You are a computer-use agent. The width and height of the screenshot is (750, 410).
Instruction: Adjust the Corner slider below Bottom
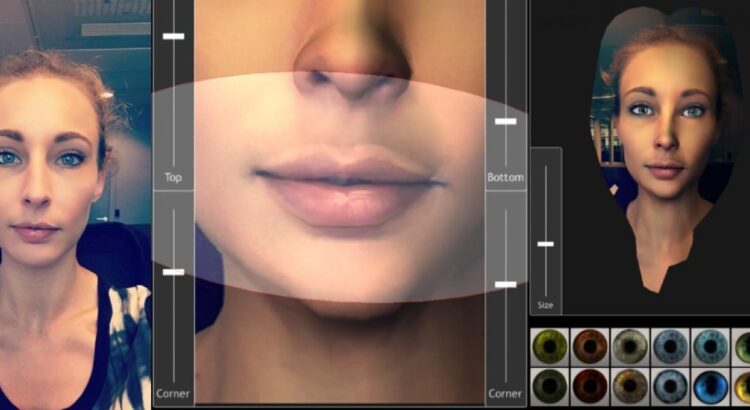click(506, 285)
